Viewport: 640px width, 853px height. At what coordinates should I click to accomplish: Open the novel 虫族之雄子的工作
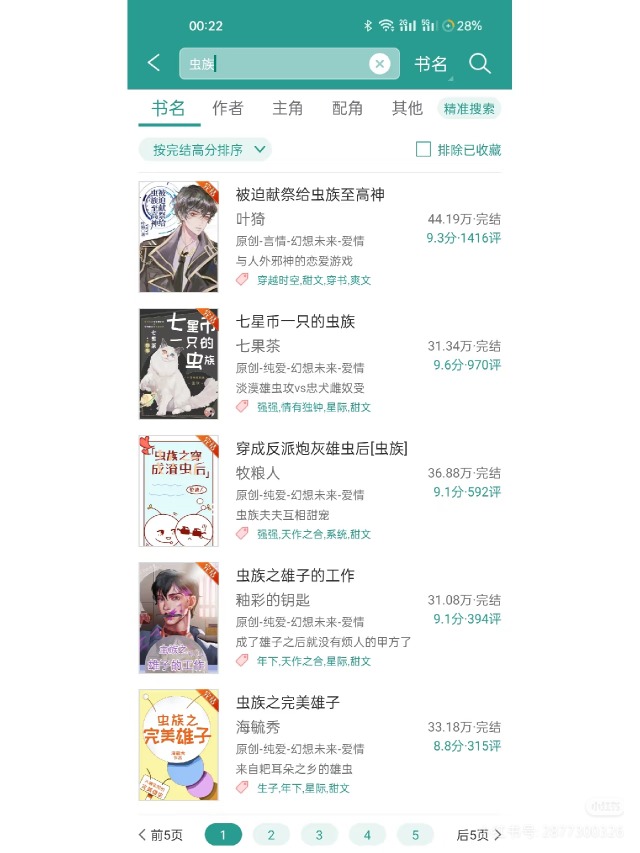click(295, 576)
